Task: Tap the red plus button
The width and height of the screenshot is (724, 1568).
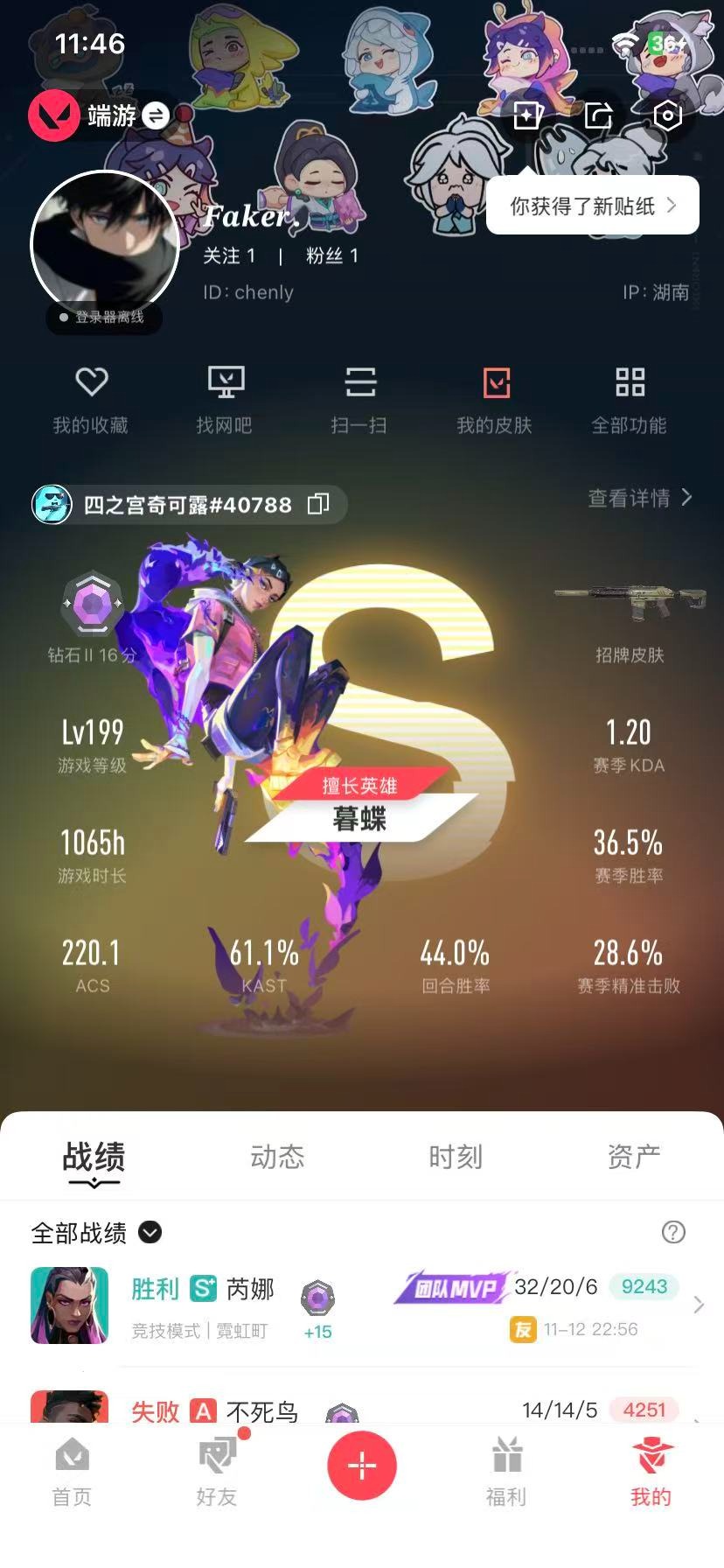Action: click(x=362, y=1466)
